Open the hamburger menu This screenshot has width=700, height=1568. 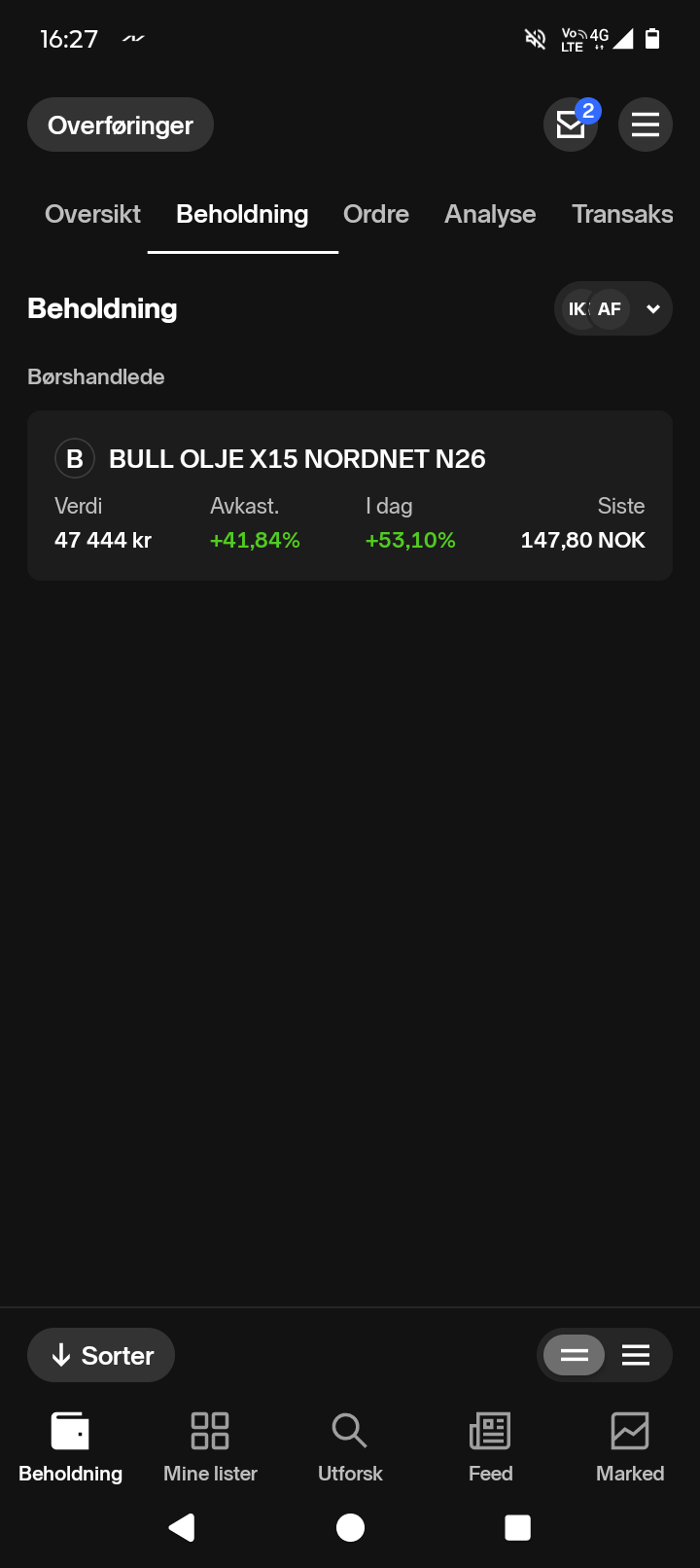tap(646, 125)
